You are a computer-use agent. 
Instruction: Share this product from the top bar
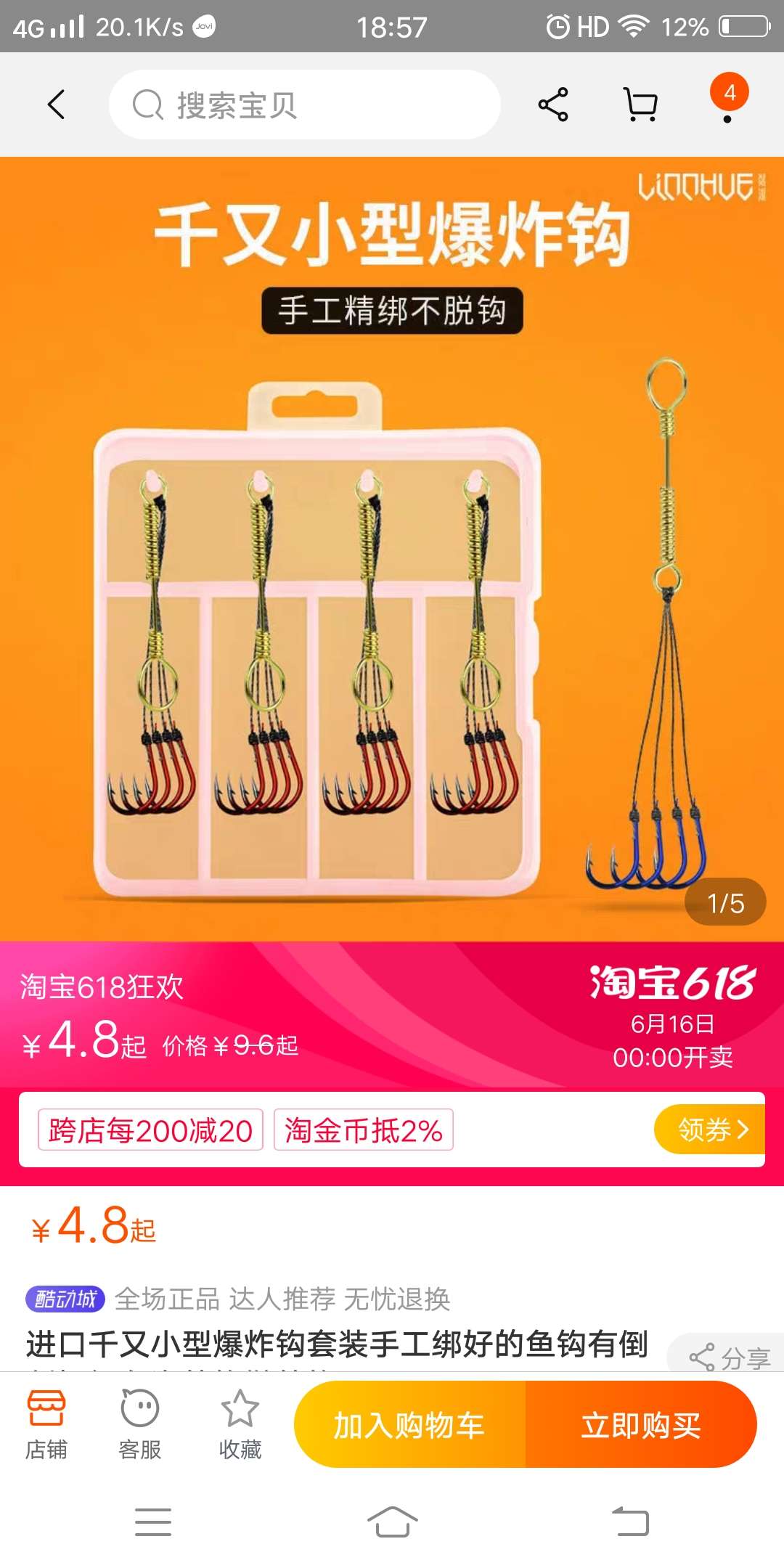click(x=553, y=105)
